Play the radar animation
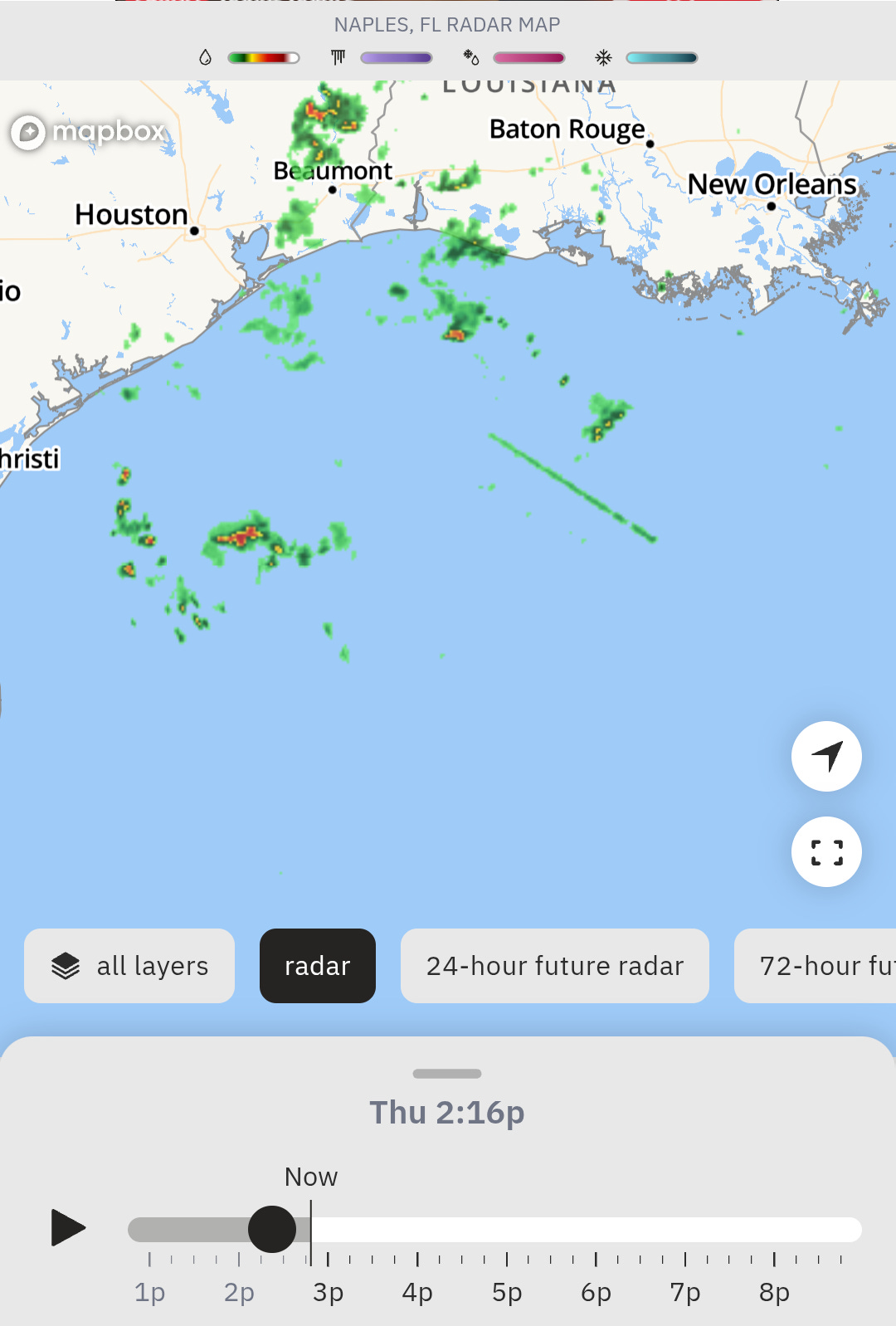 [68, 1228]
